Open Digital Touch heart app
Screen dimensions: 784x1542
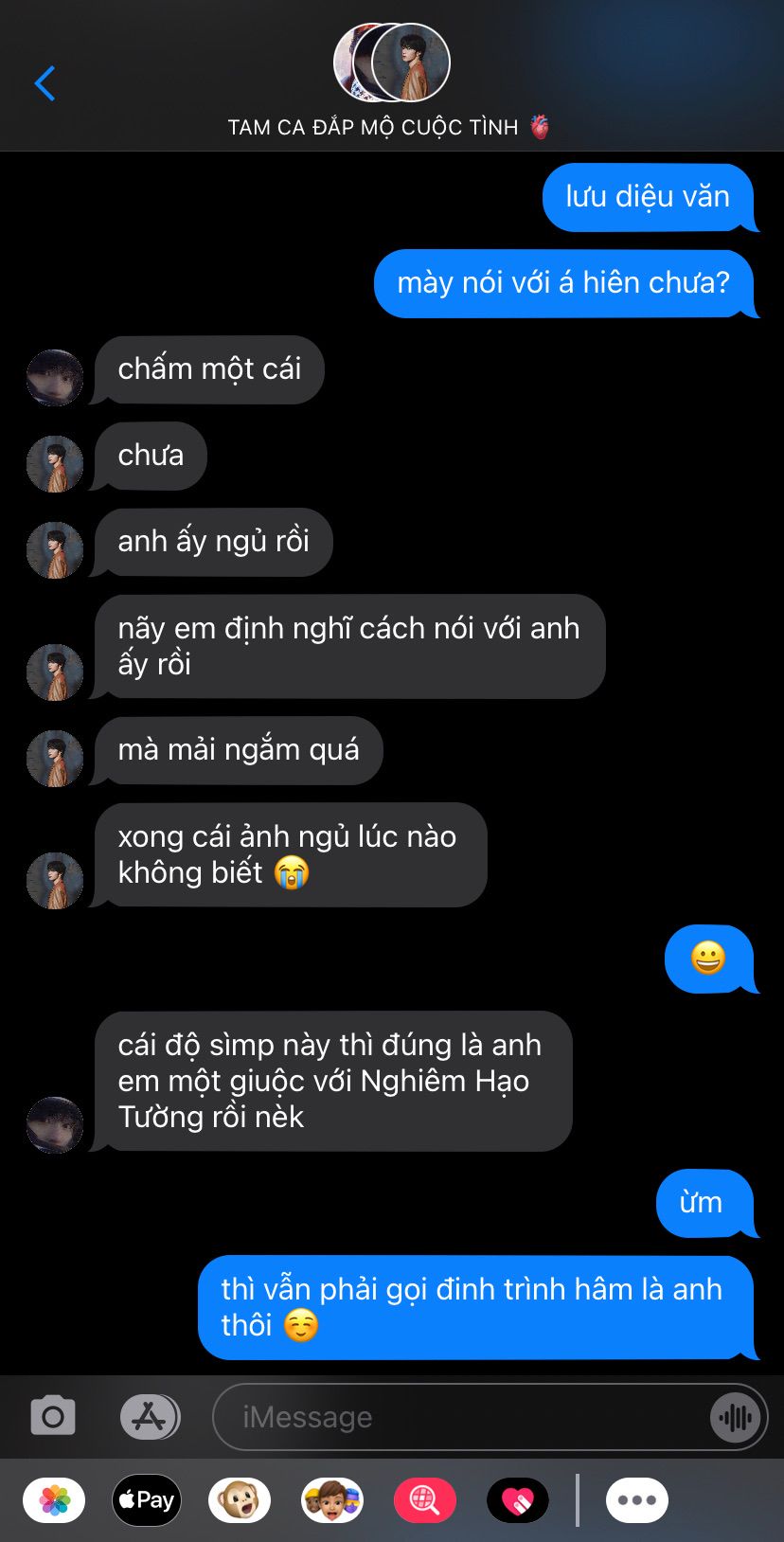pos(518,1500)
